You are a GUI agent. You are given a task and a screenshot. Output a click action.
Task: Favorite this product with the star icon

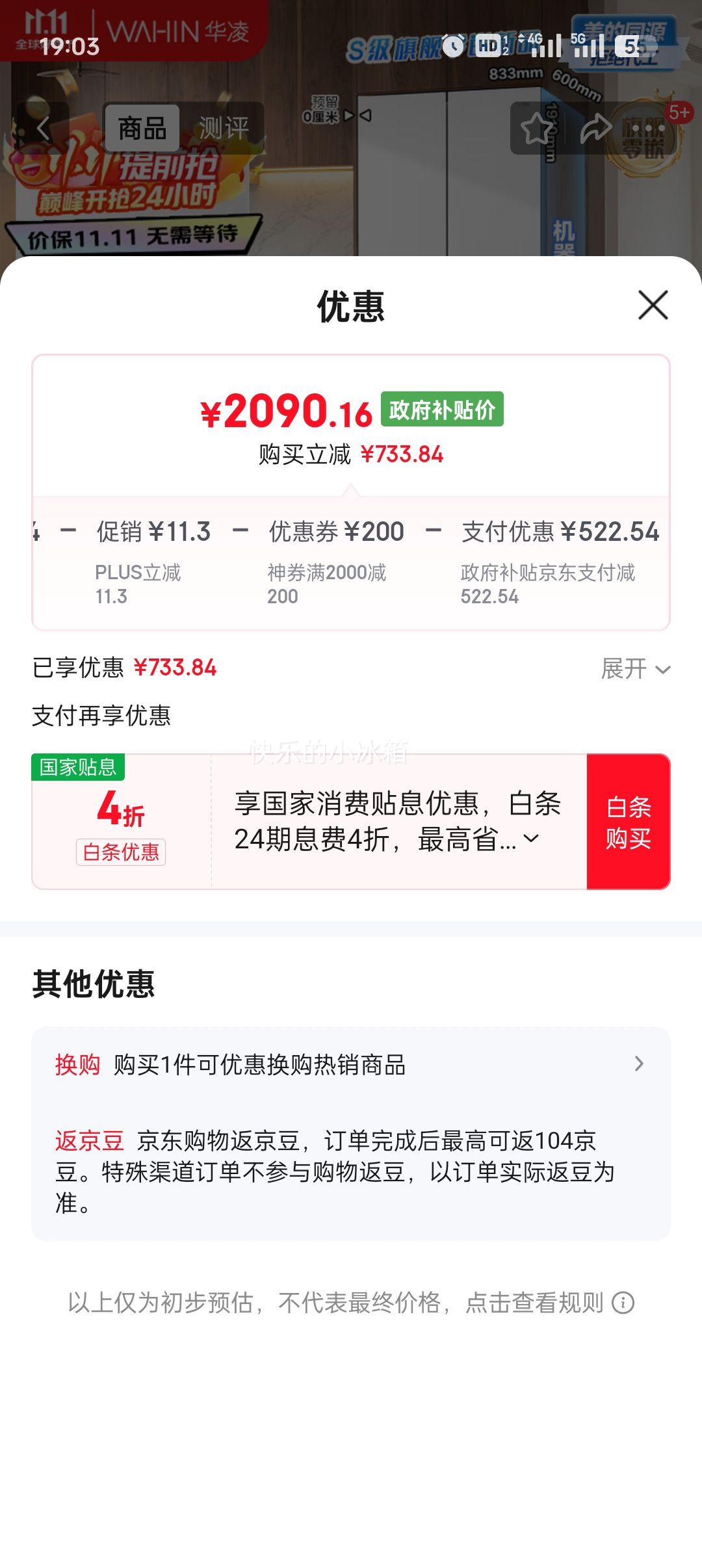click(537, 128)
